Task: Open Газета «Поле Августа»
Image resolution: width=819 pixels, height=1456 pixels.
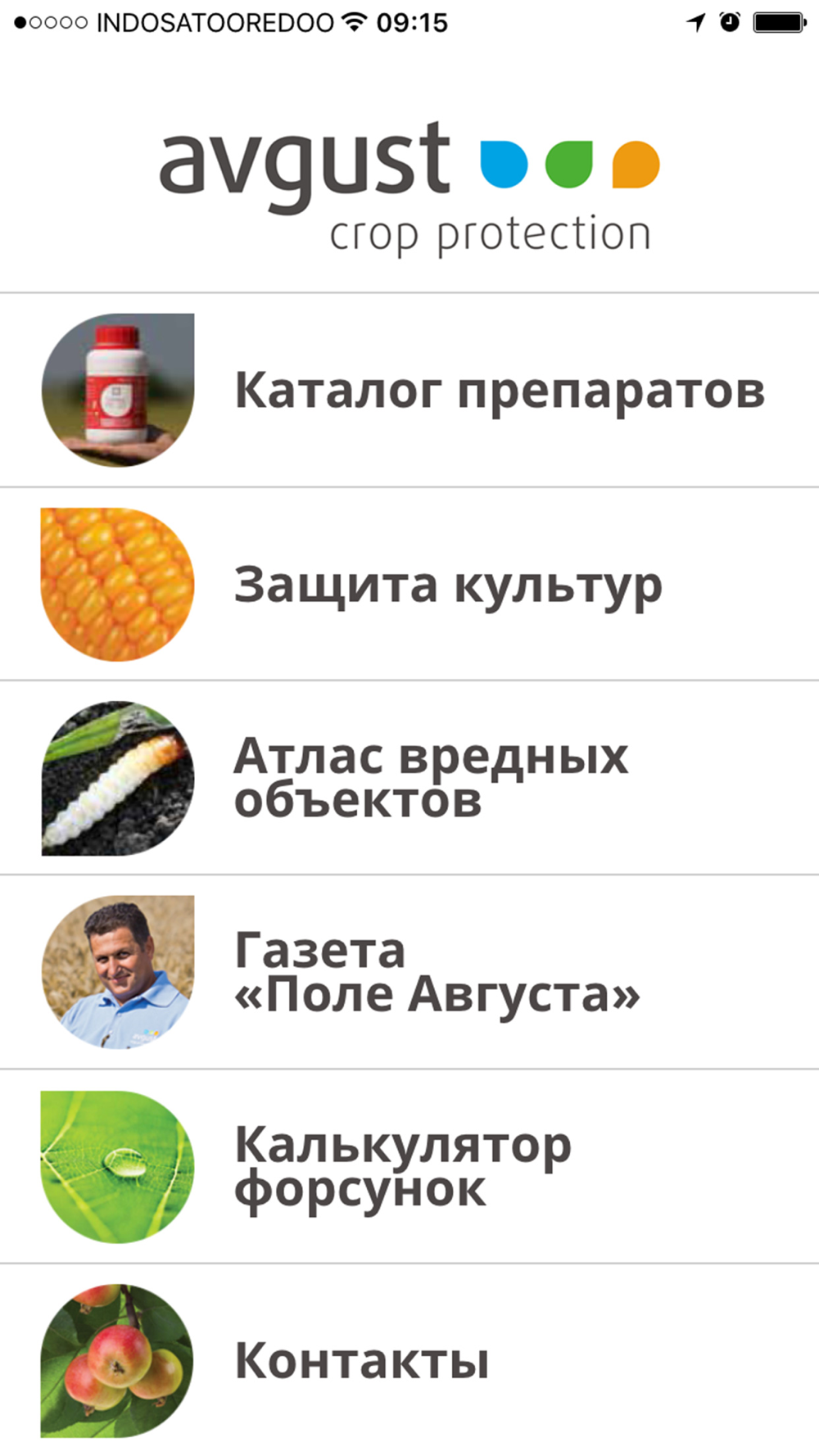Action: pos(436,972)
